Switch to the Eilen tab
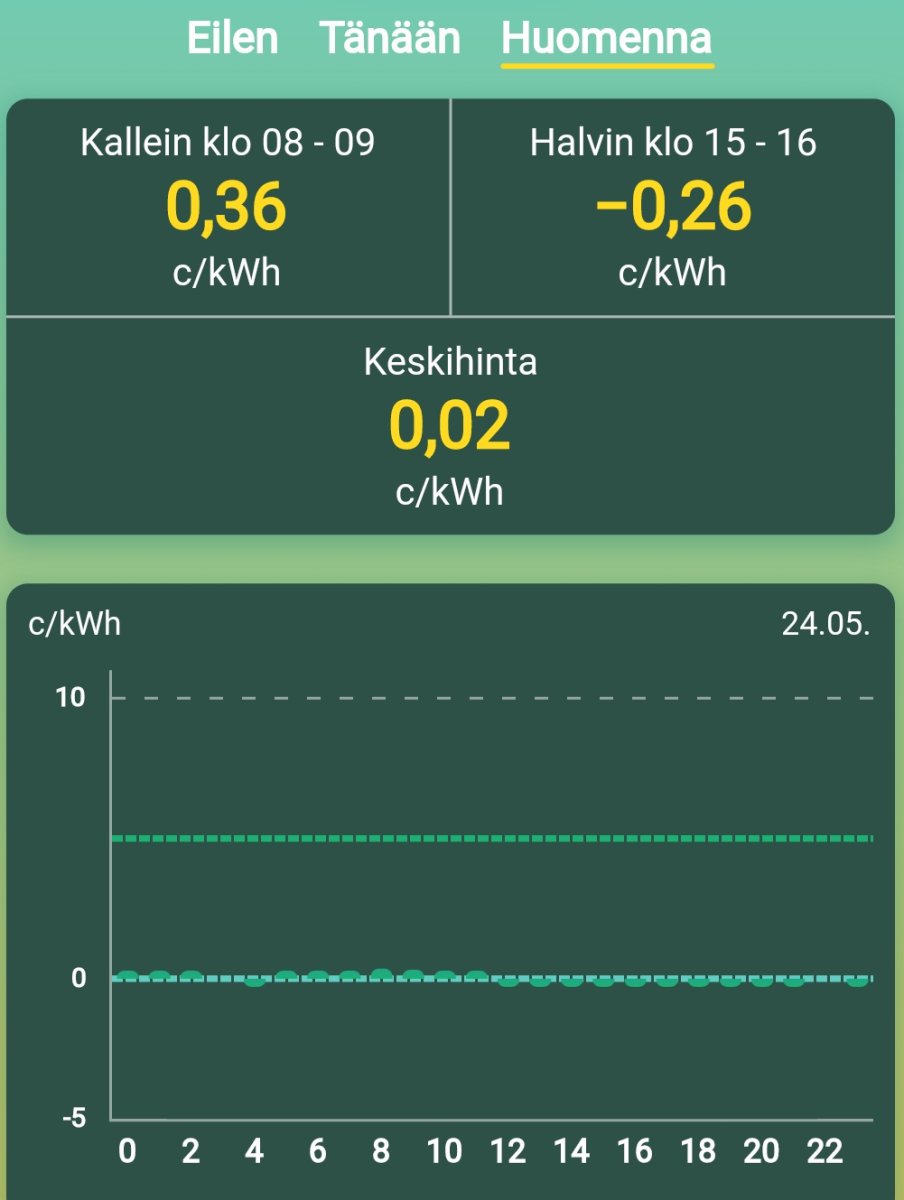 click(232, 38)
